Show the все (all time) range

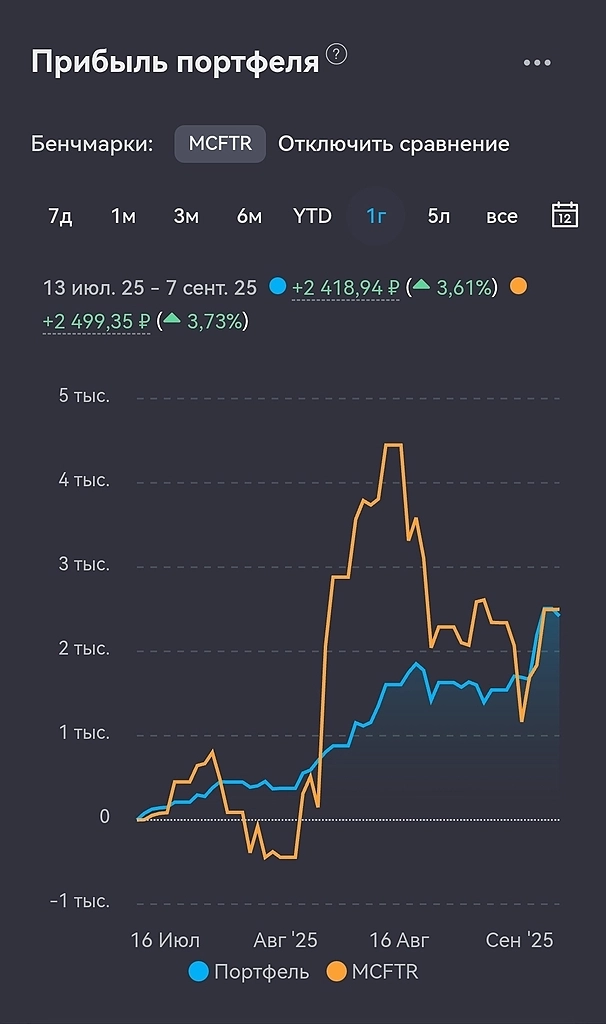502,216
